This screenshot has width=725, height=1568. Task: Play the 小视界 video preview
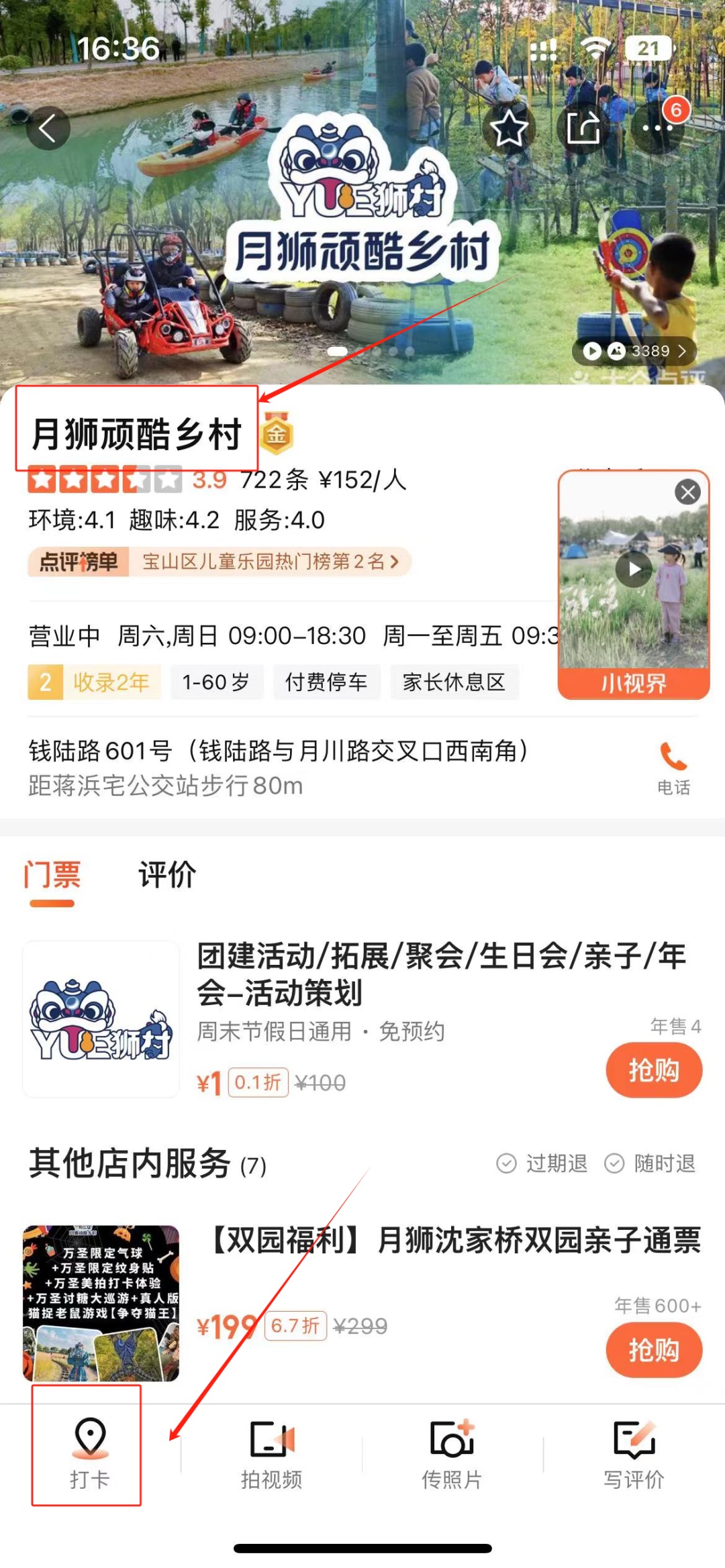[x=634, y=570]
